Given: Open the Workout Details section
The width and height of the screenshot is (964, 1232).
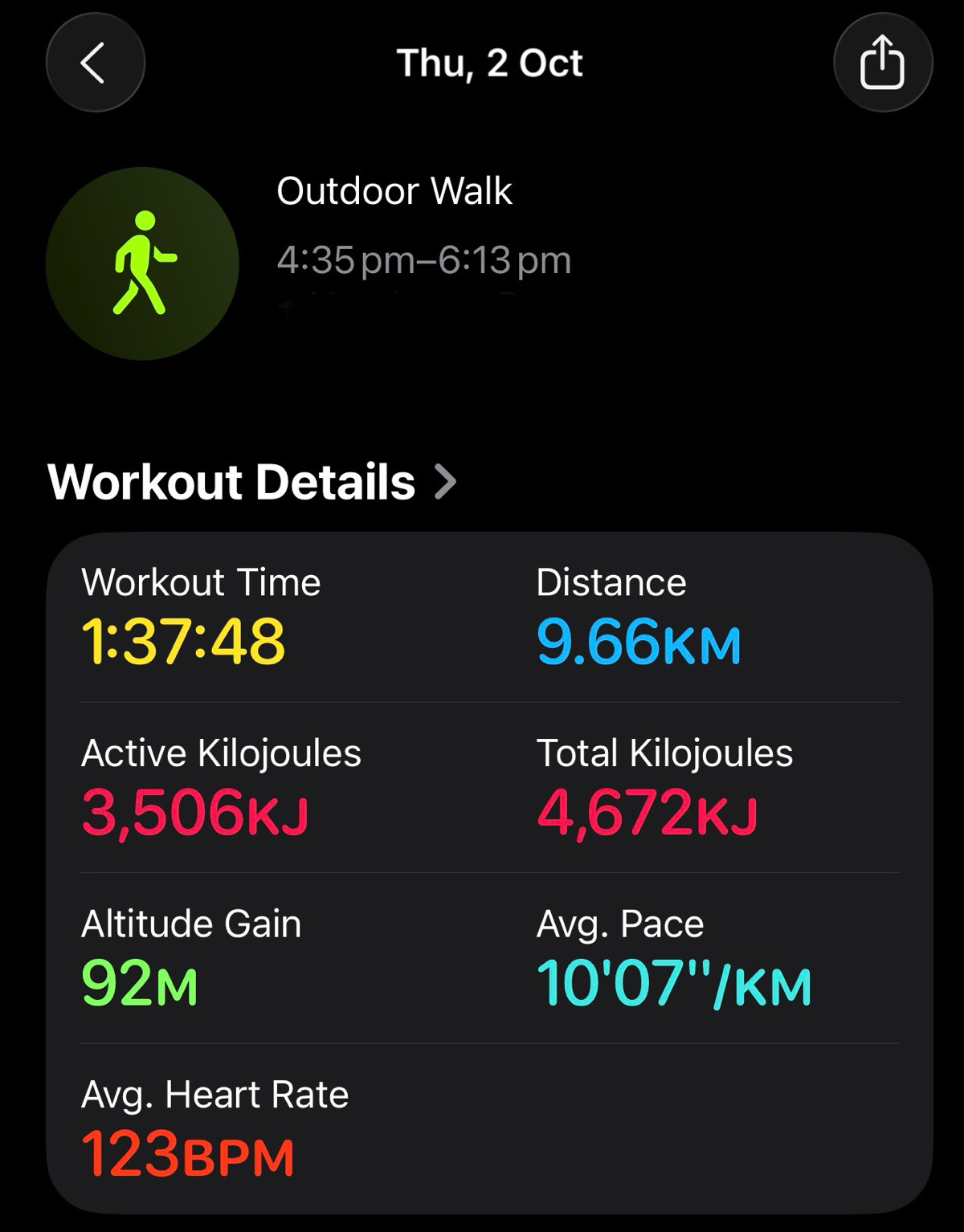Looking at the screenshot, I should coord(251,482).
